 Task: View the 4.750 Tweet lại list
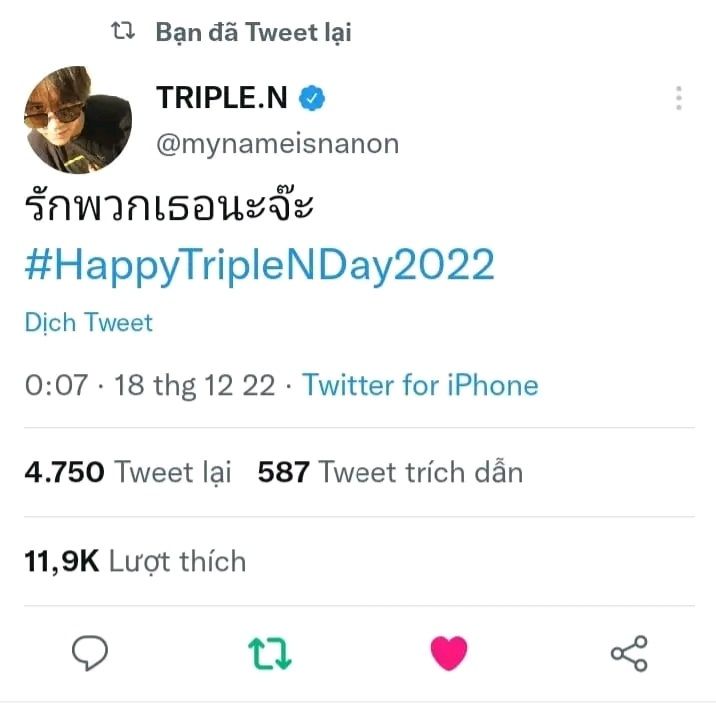(x=127, y=471)
